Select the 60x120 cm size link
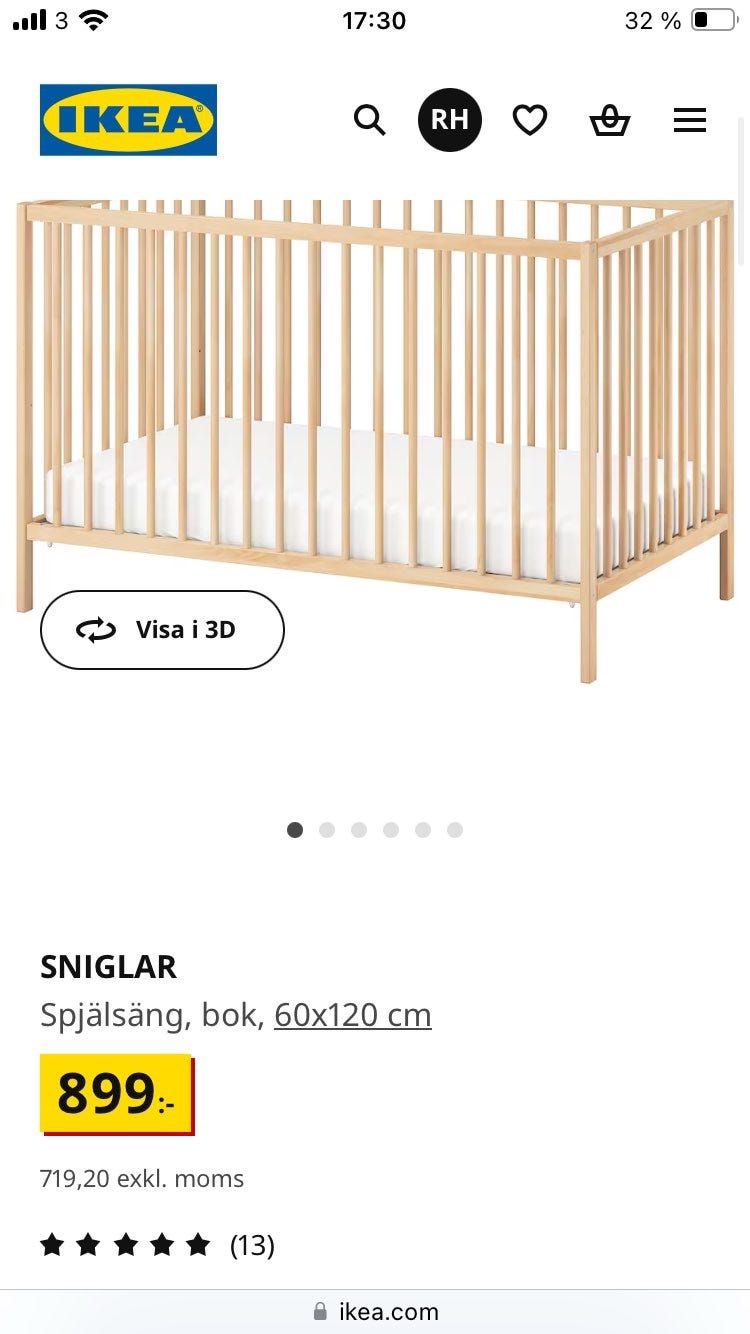750x1334 pixels. [x=352, y=1015]
